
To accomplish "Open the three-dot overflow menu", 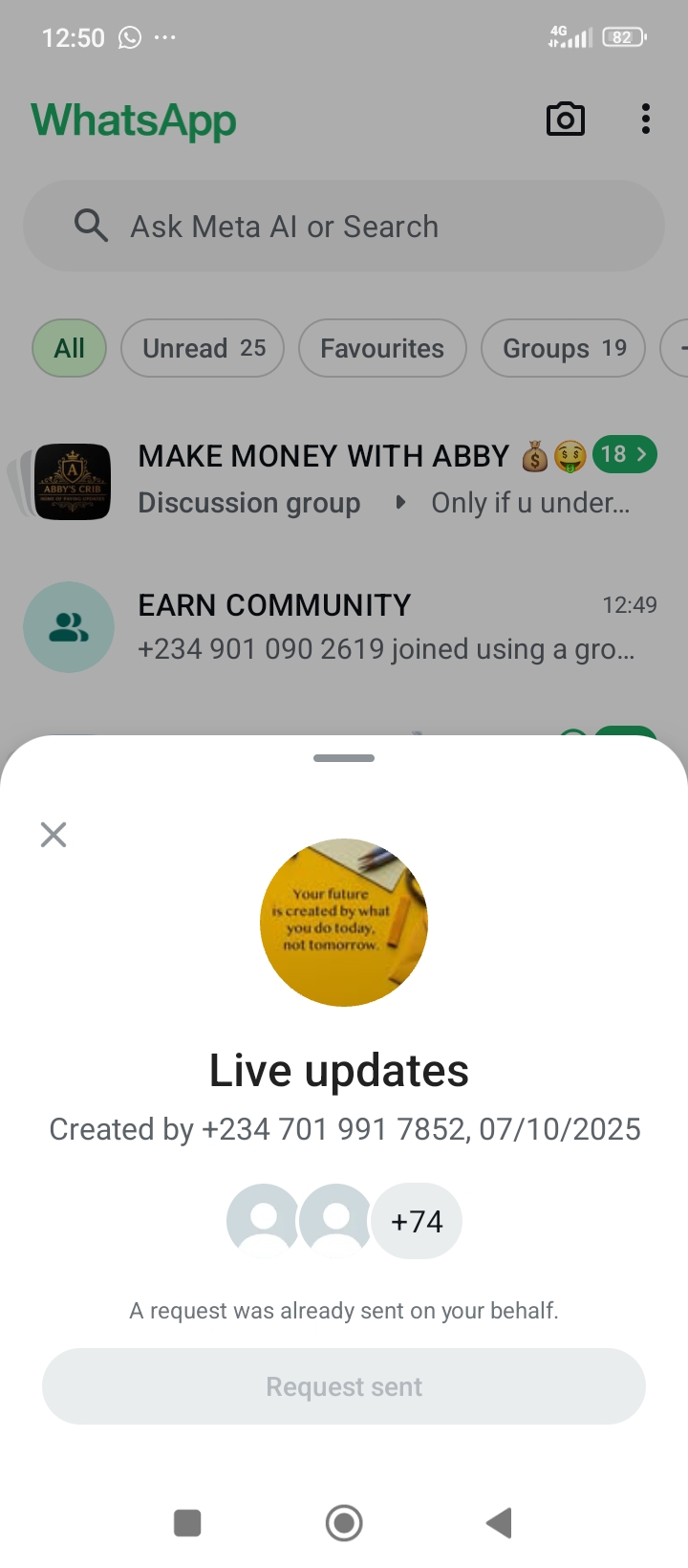I will click(x=646, y=120).
